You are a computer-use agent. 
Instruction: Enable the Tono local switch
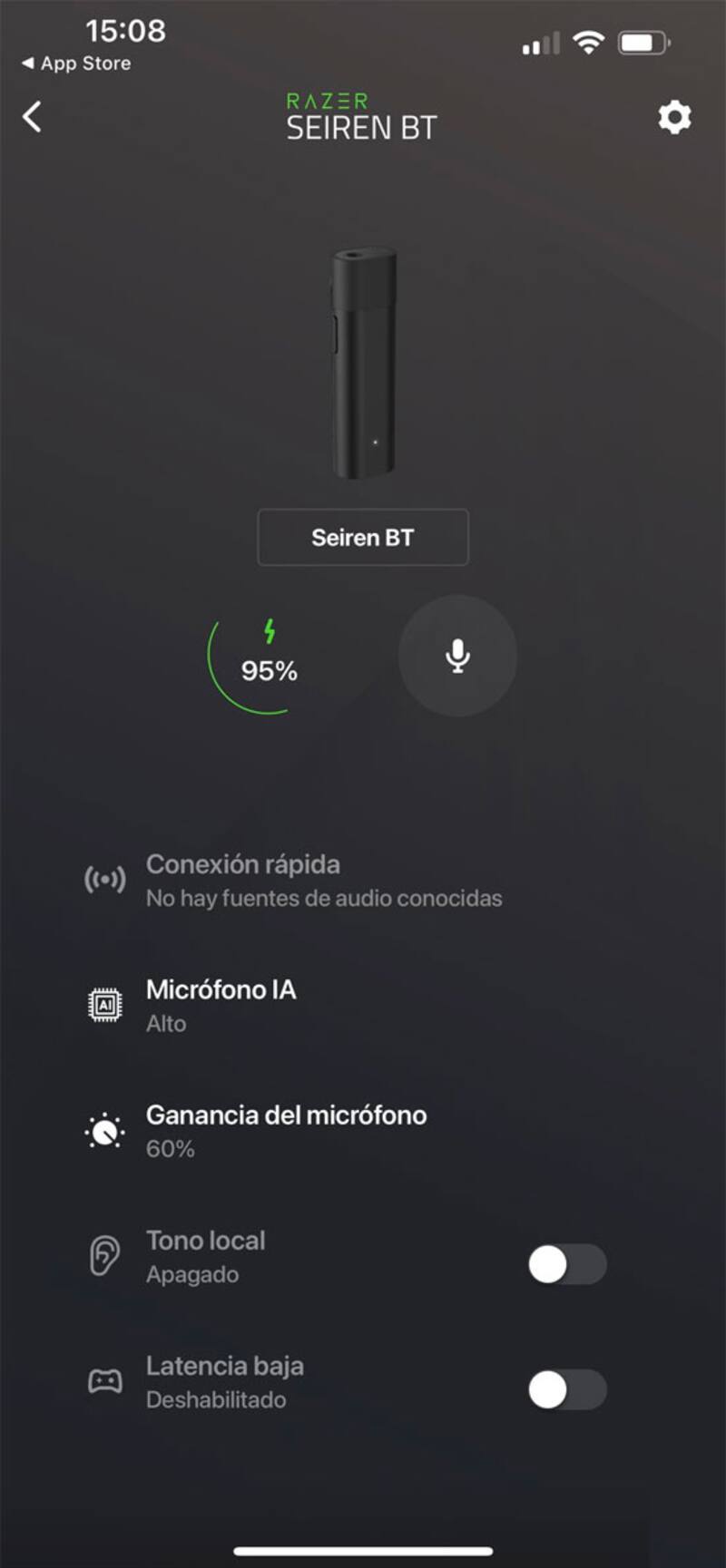click(x=567, y=1263)
